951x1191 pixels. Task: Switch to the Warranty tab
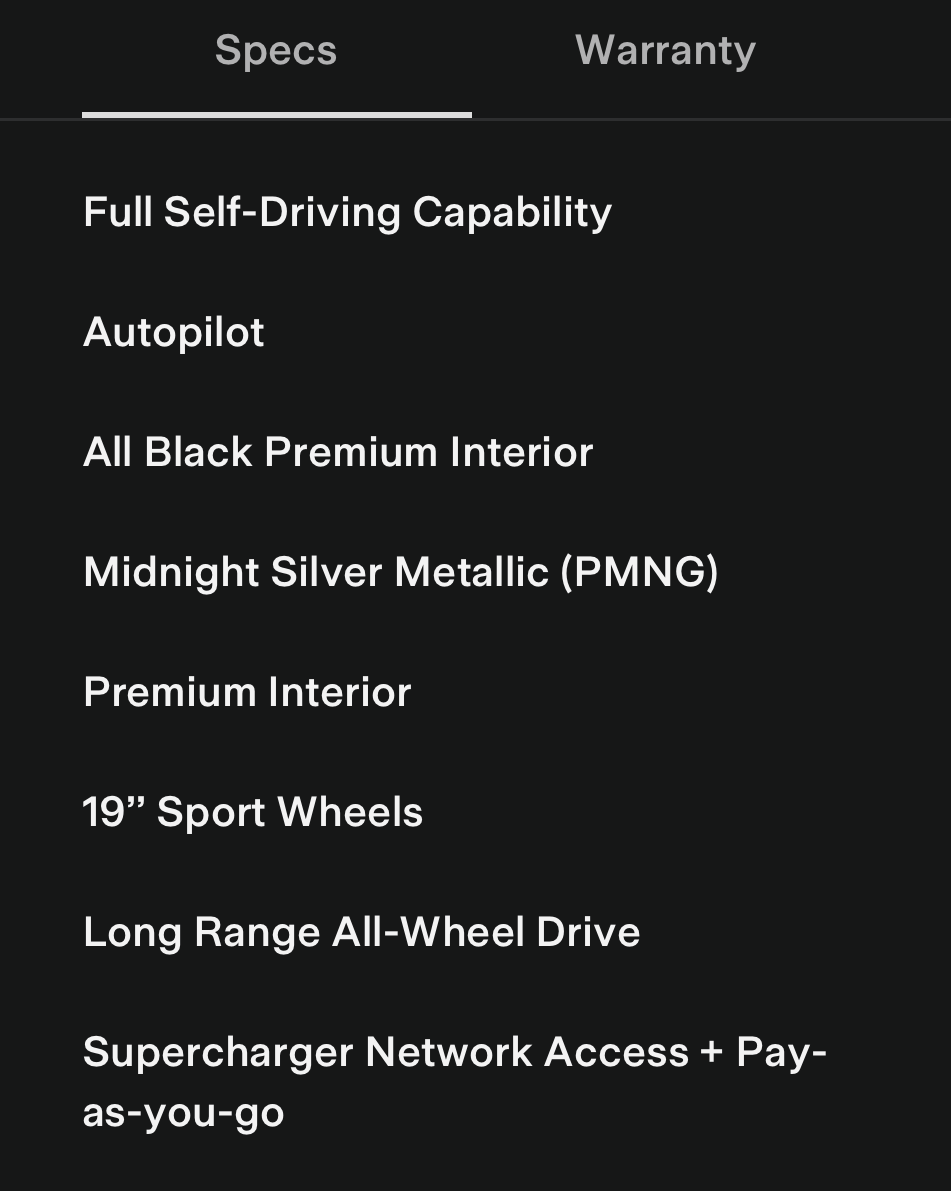click(665, 51)
